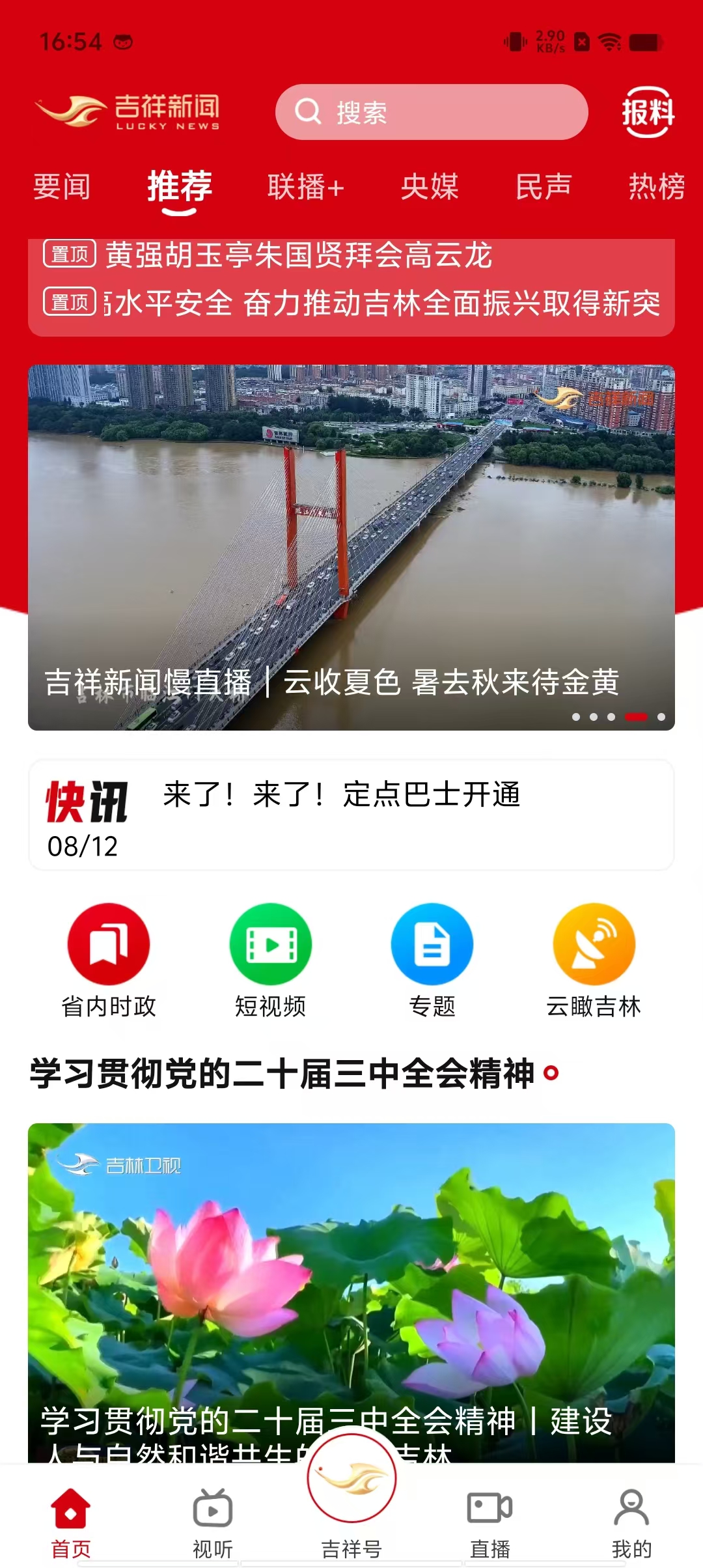
Task: Tap the 报料 news tip icon
Action: [x=648, y=112]
